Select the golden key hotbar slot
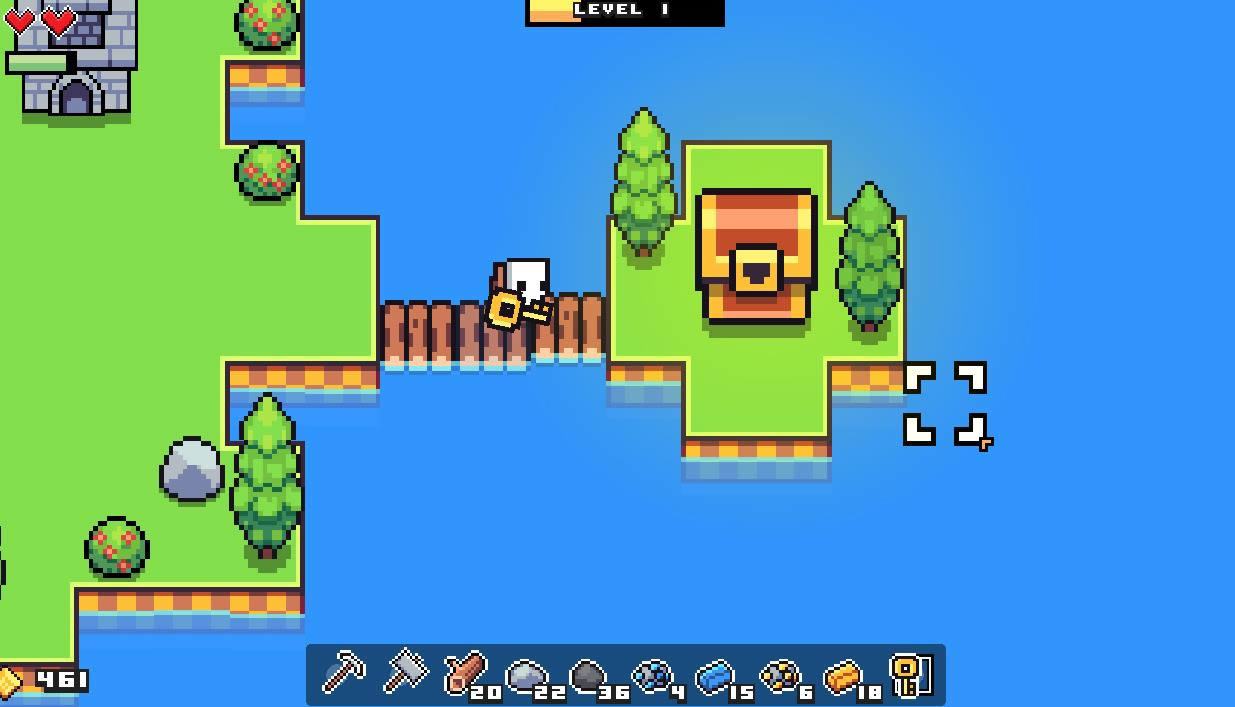 (x=910, y=675)
